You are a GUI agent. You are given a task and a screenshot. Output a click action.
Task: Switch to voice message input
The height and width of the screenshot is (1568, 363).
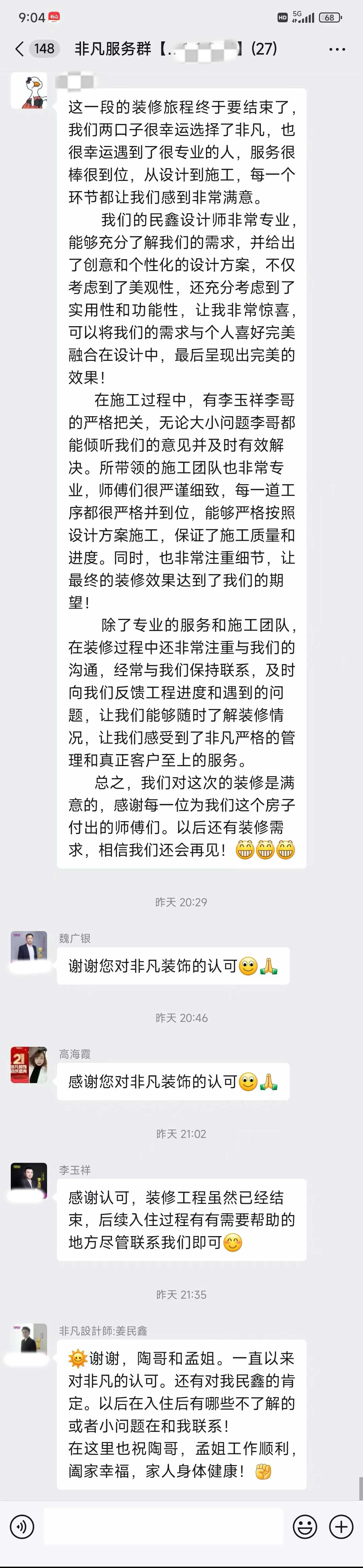coord(22,1526)
